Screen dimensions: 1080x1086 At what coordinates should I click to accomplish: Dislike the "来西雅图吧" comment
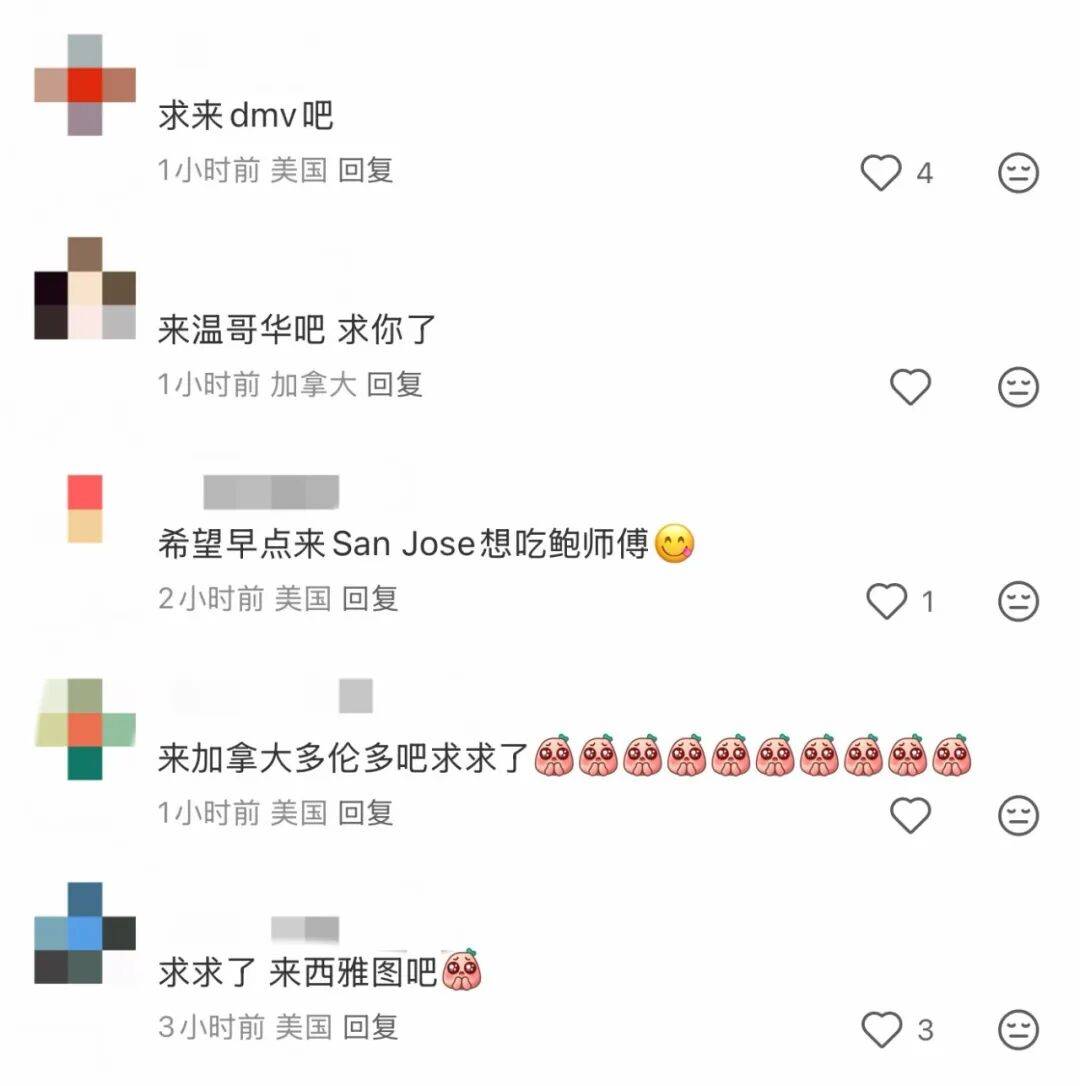tap(1018, 1029)
